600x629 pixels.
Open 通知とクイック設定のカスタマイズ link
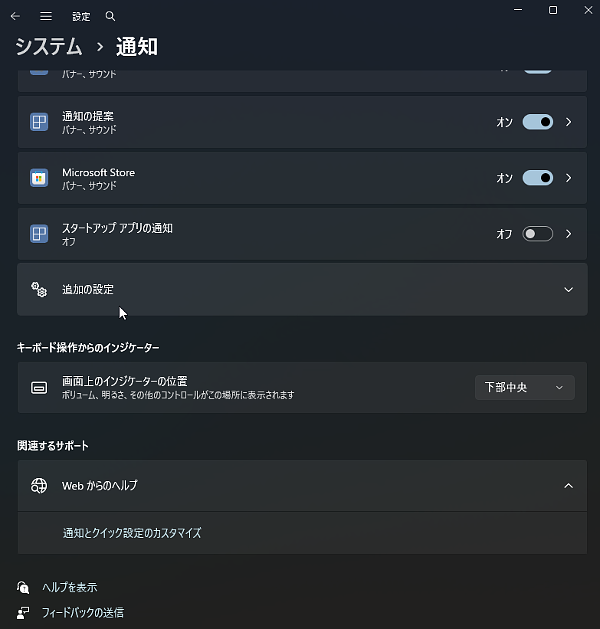tap(132, 533)
